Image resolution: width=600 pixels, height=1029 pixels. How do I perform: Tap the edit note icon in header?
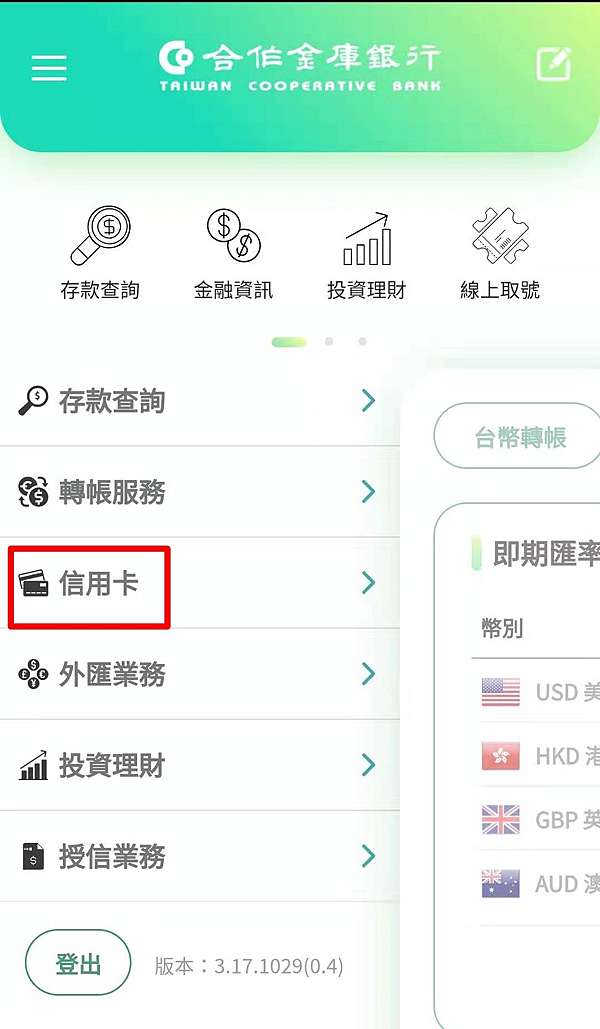click(553, 65)
